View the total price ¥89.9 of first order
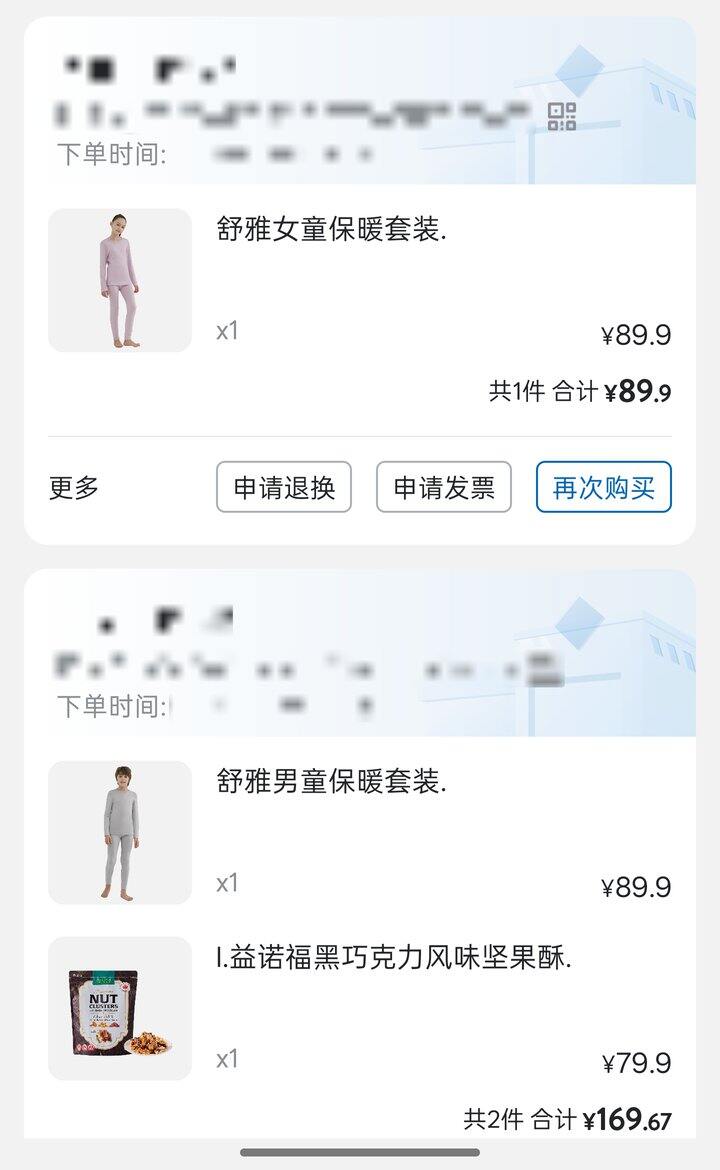 coord(645,390)
